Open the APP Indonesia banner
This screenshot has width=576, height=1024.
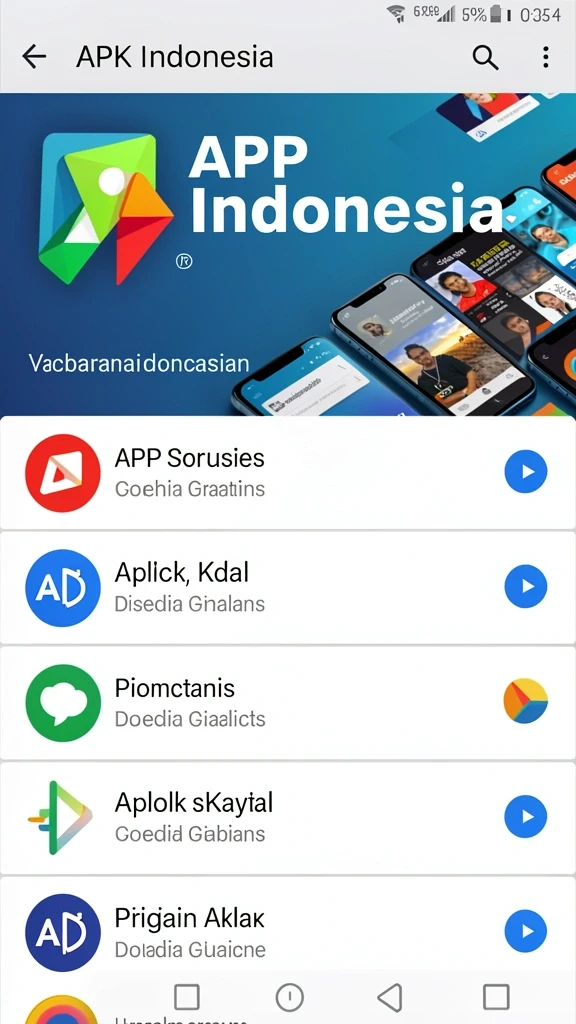tap(288, 254)
